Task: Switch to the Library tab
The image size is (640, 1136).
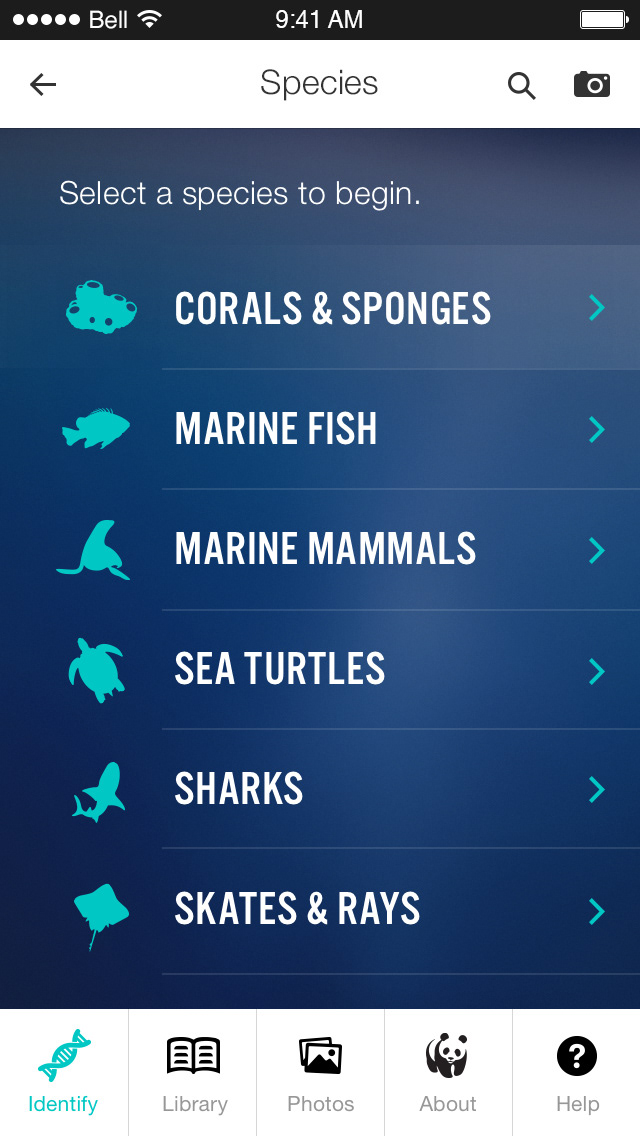Action: click(x=193, y=1072)
